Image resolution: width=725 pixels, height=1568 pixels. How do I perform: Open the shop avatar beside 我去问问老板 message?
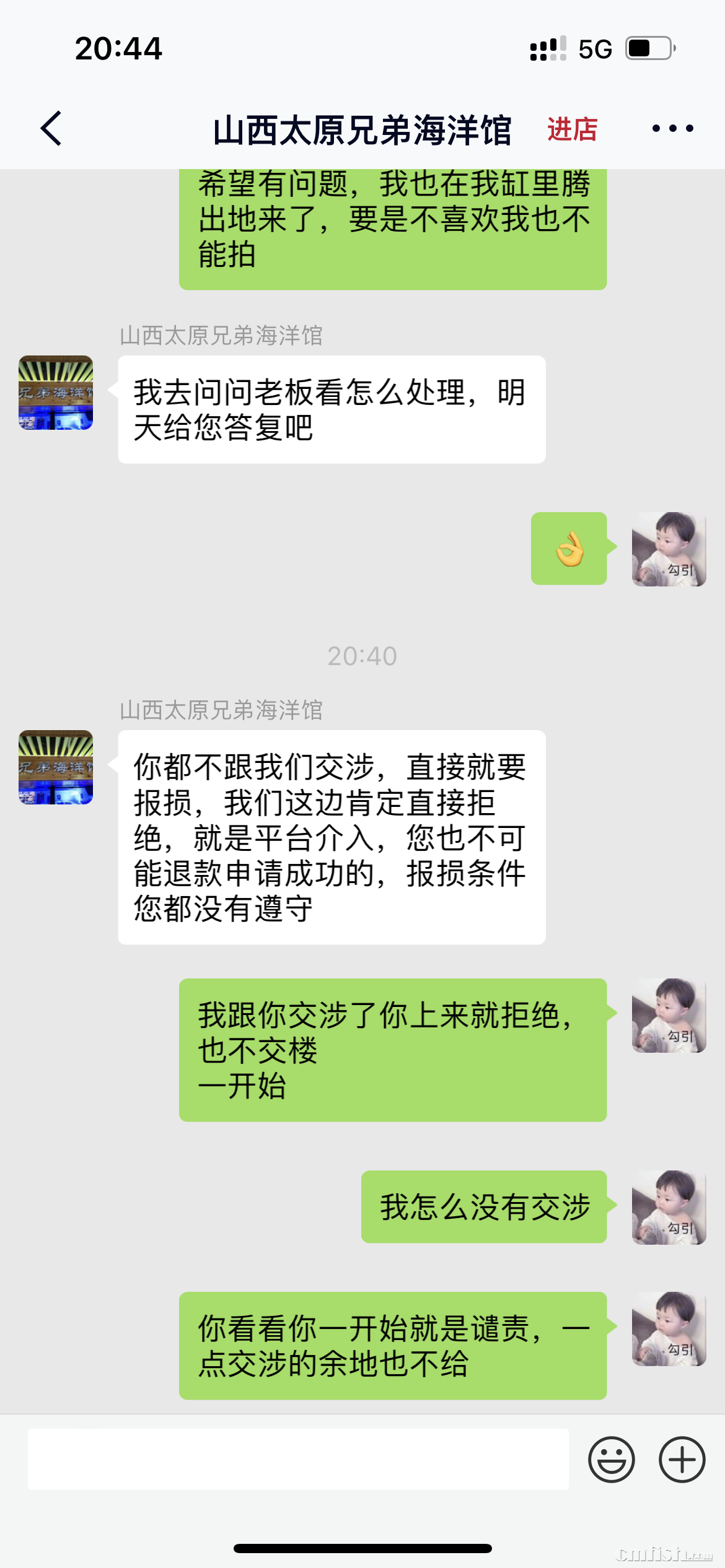click(x=56, y=393)
